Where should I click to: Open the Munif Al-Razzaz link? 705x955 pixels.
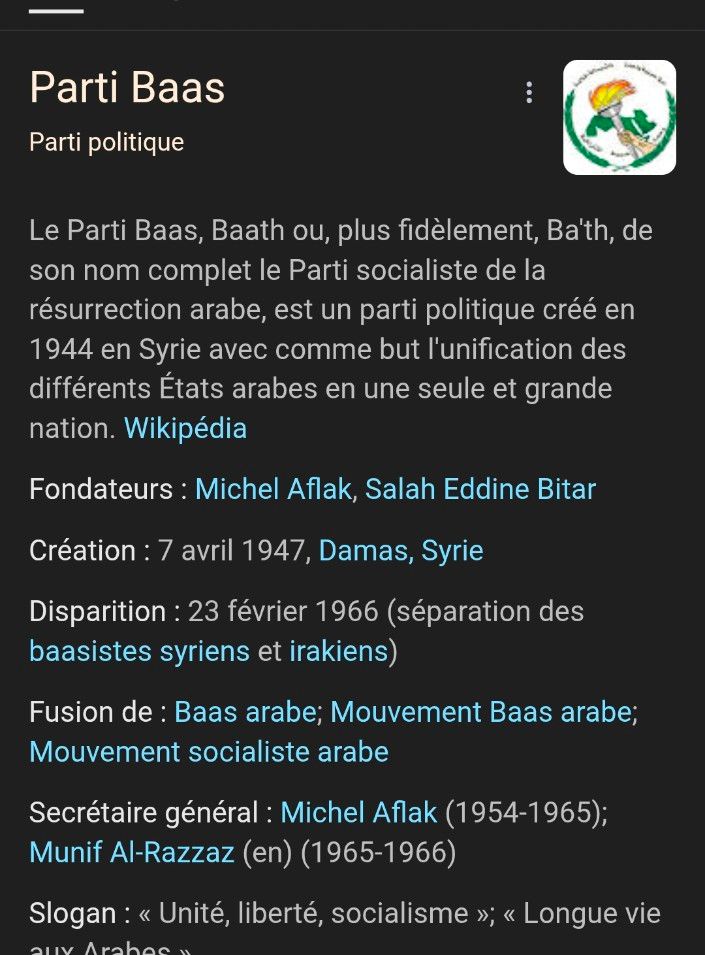pyautogui.click(x=132, y=853)
